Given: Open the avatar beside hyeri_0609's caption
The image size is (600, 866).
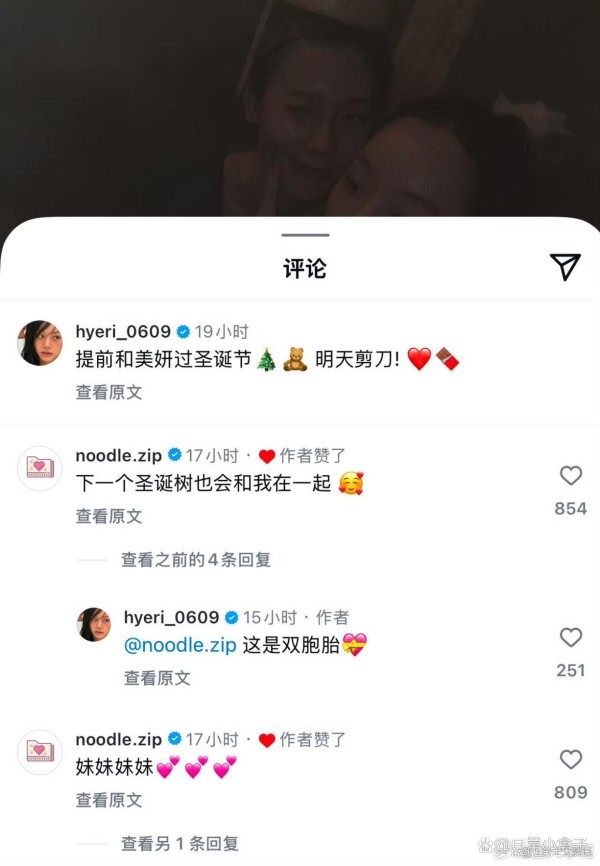Looking at the screenshot, I should coord(40,343).
